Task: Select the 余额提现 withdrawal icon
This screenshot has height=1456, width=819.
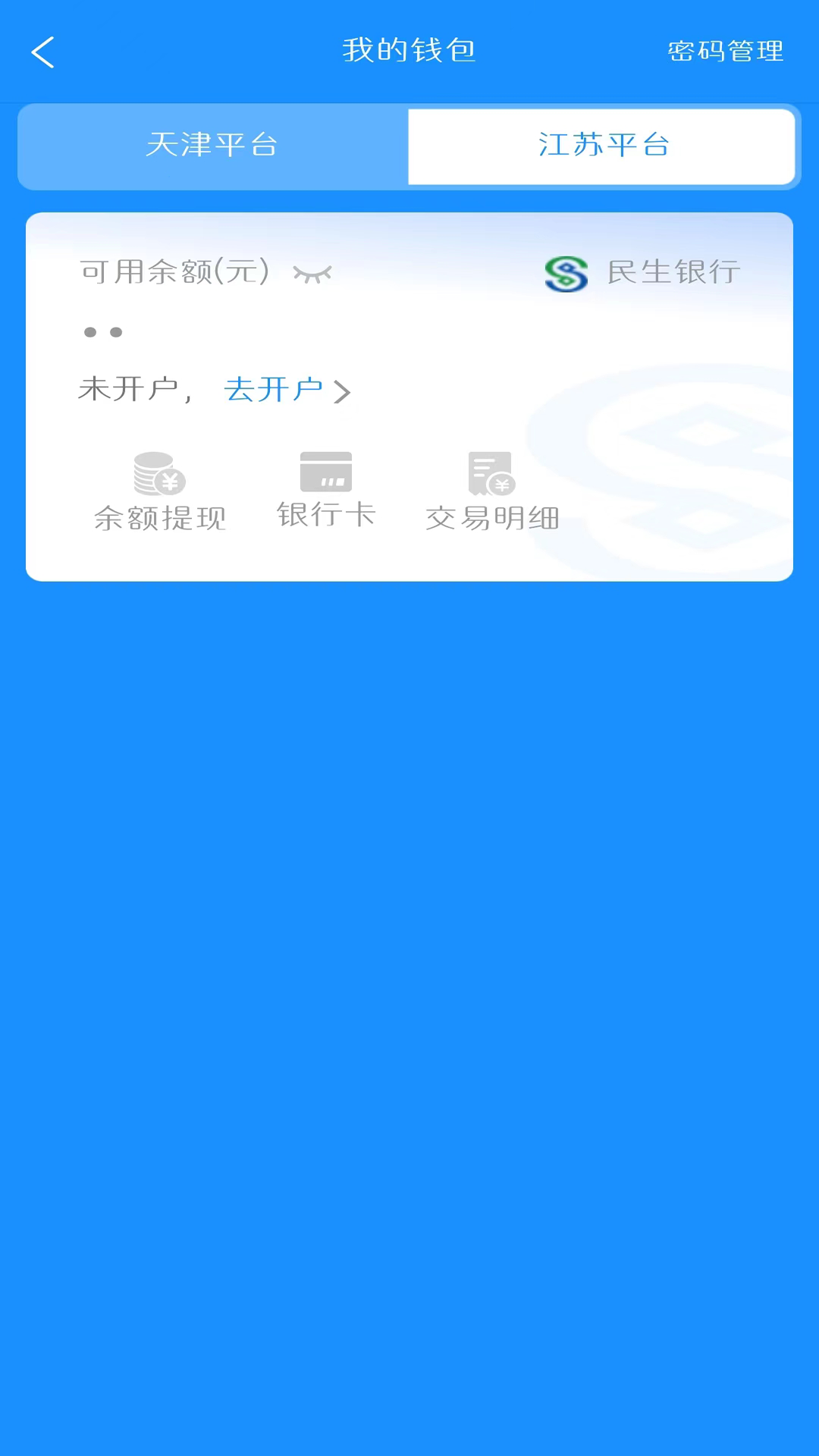Action: pyautogui.click(x=161, y=489)
